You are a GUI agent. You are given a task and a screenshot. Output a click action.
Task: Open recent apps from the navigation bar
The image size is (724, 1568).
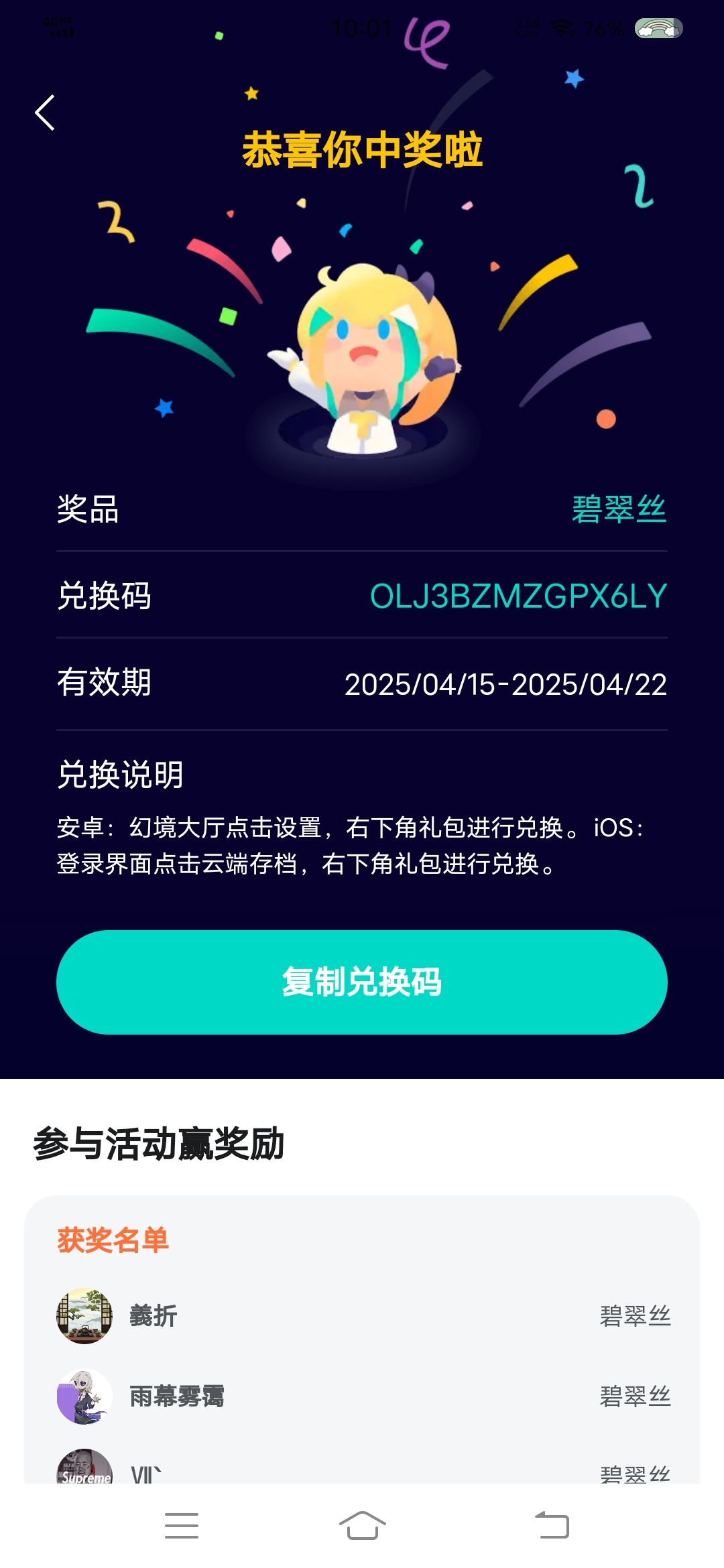pyautogui.click(x=182, y=1526)
